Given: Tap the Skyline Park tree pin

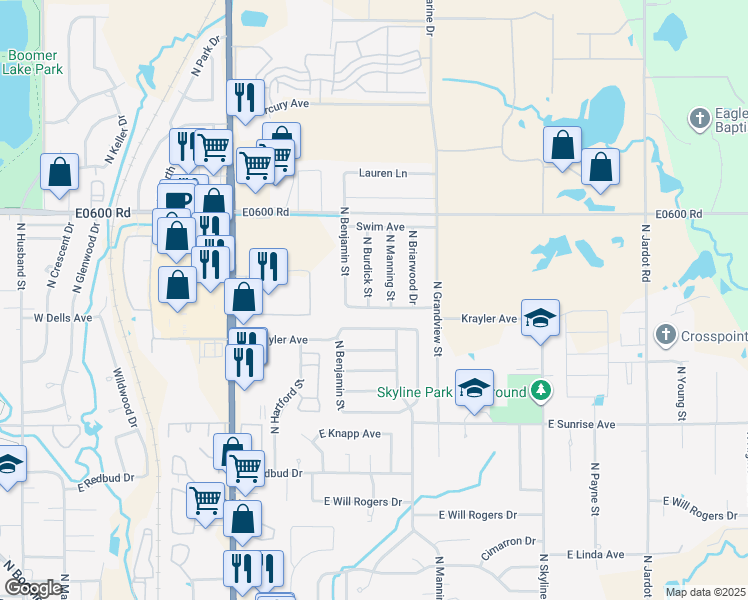Looking at the screenshot, I should (540, 391).
